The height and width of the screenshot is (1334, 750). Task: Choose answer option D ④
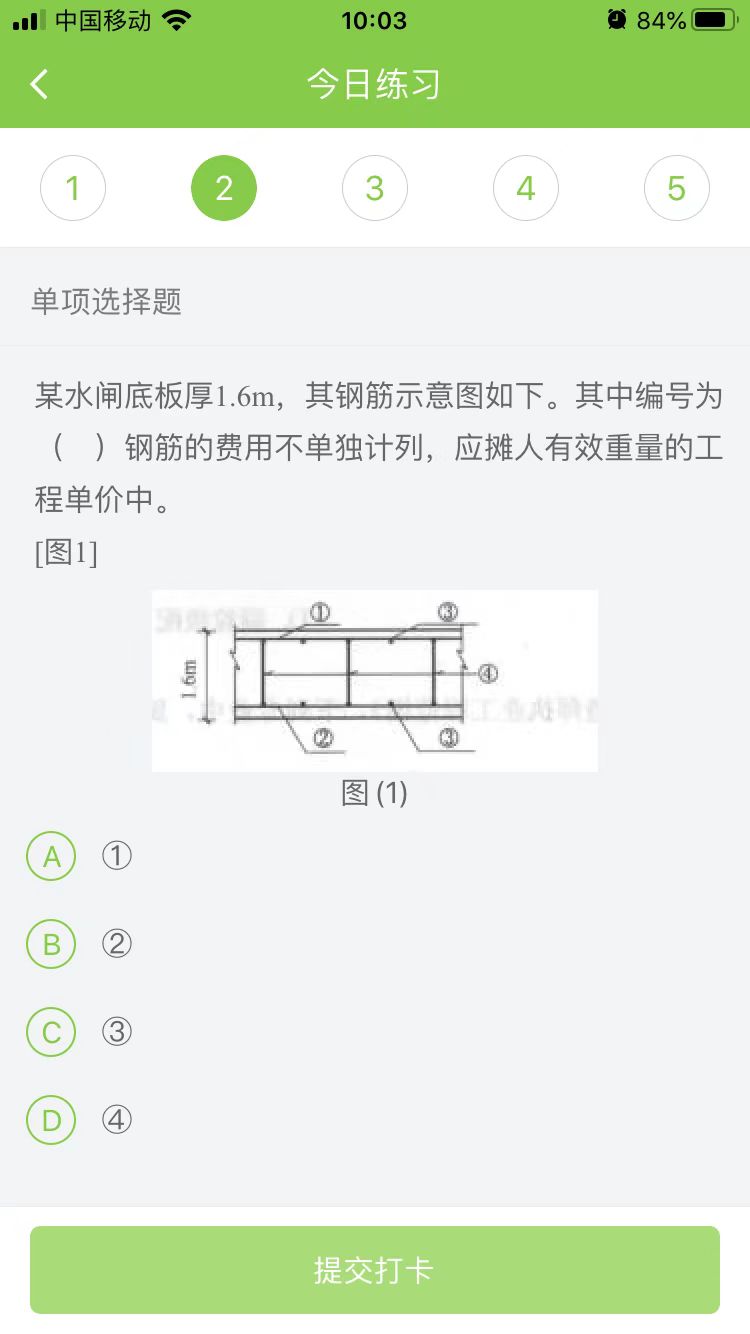pyautogui.click(x=51, y=1120)
